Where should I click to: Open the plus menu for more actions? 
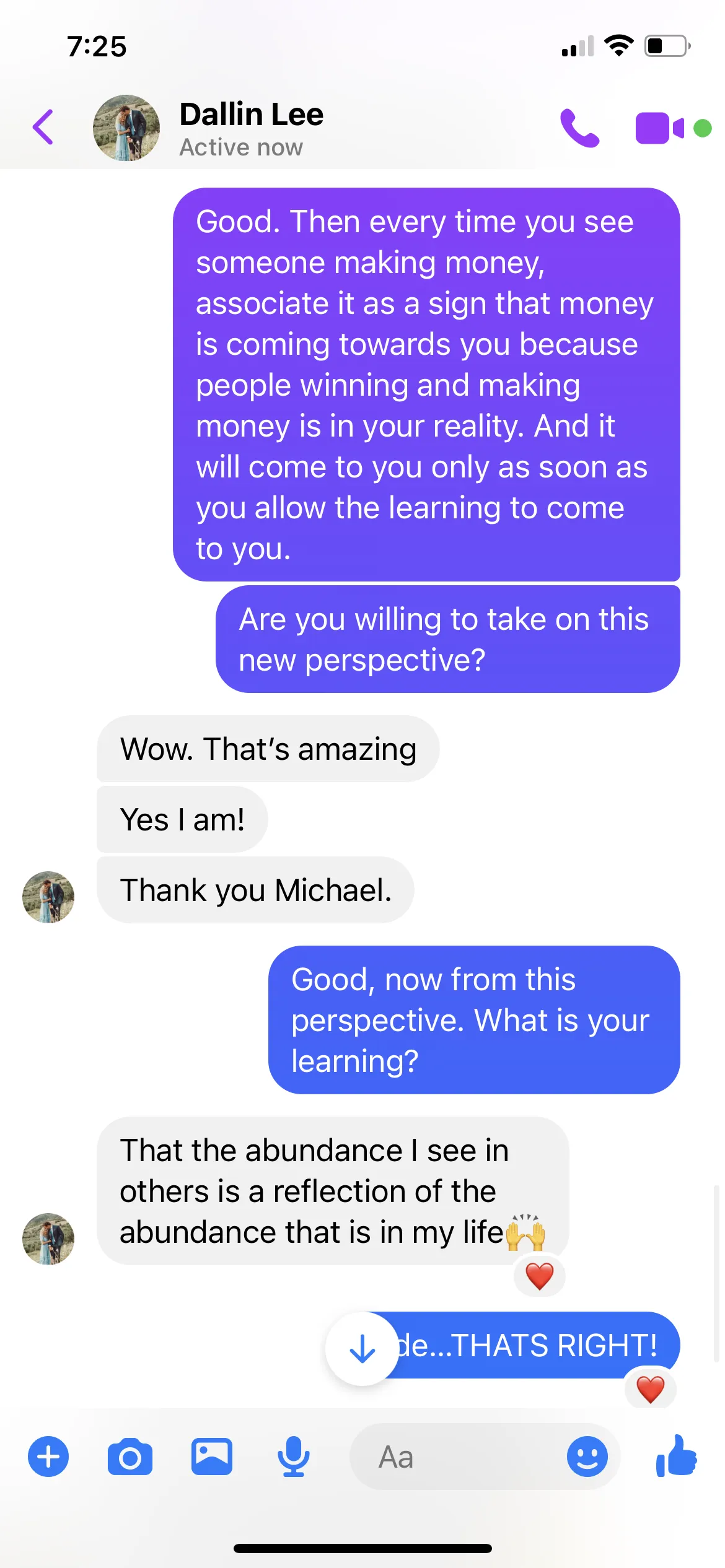click(x=48, y=1457)
